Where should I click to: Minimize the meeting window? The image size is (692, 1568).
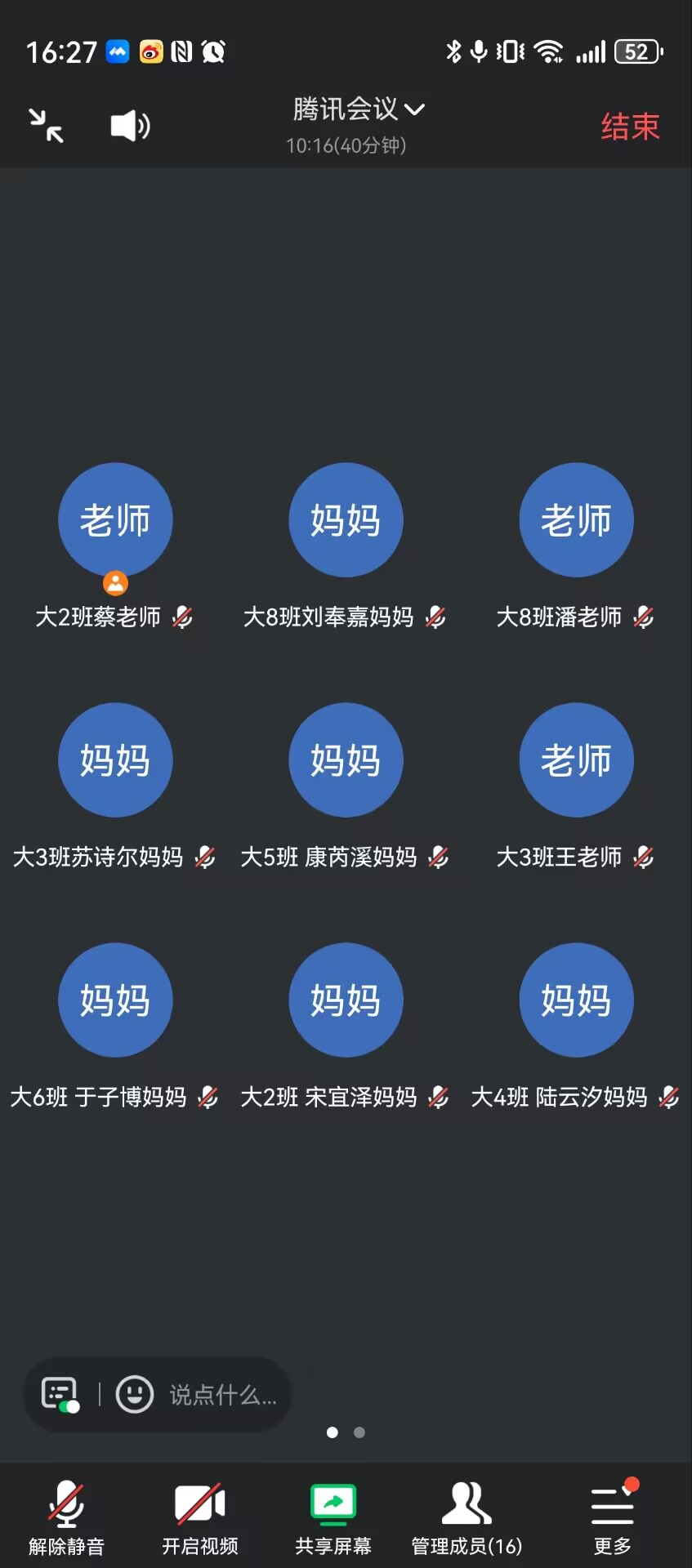[x=47, y=126]
